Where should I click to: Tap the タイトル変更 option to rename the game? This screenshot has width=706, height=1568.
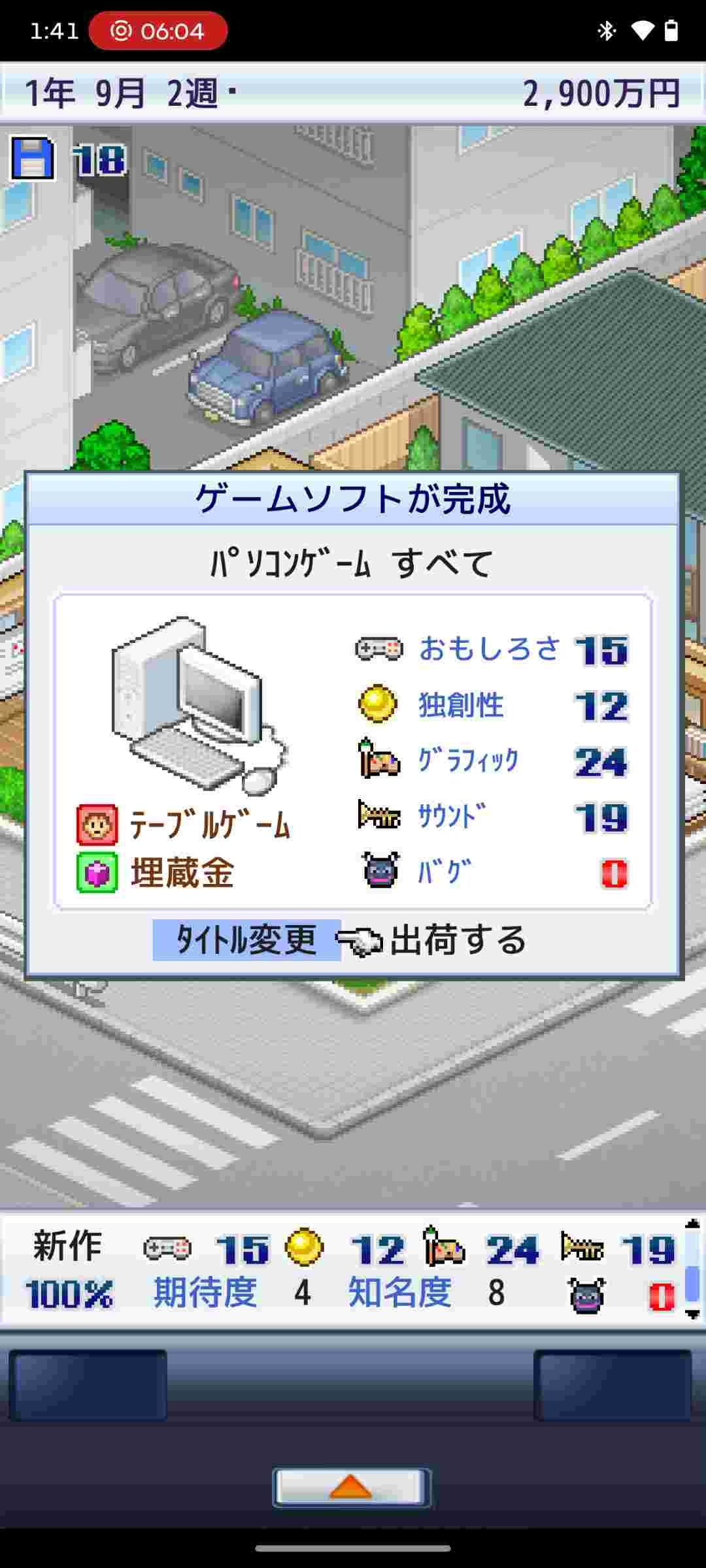246,939
